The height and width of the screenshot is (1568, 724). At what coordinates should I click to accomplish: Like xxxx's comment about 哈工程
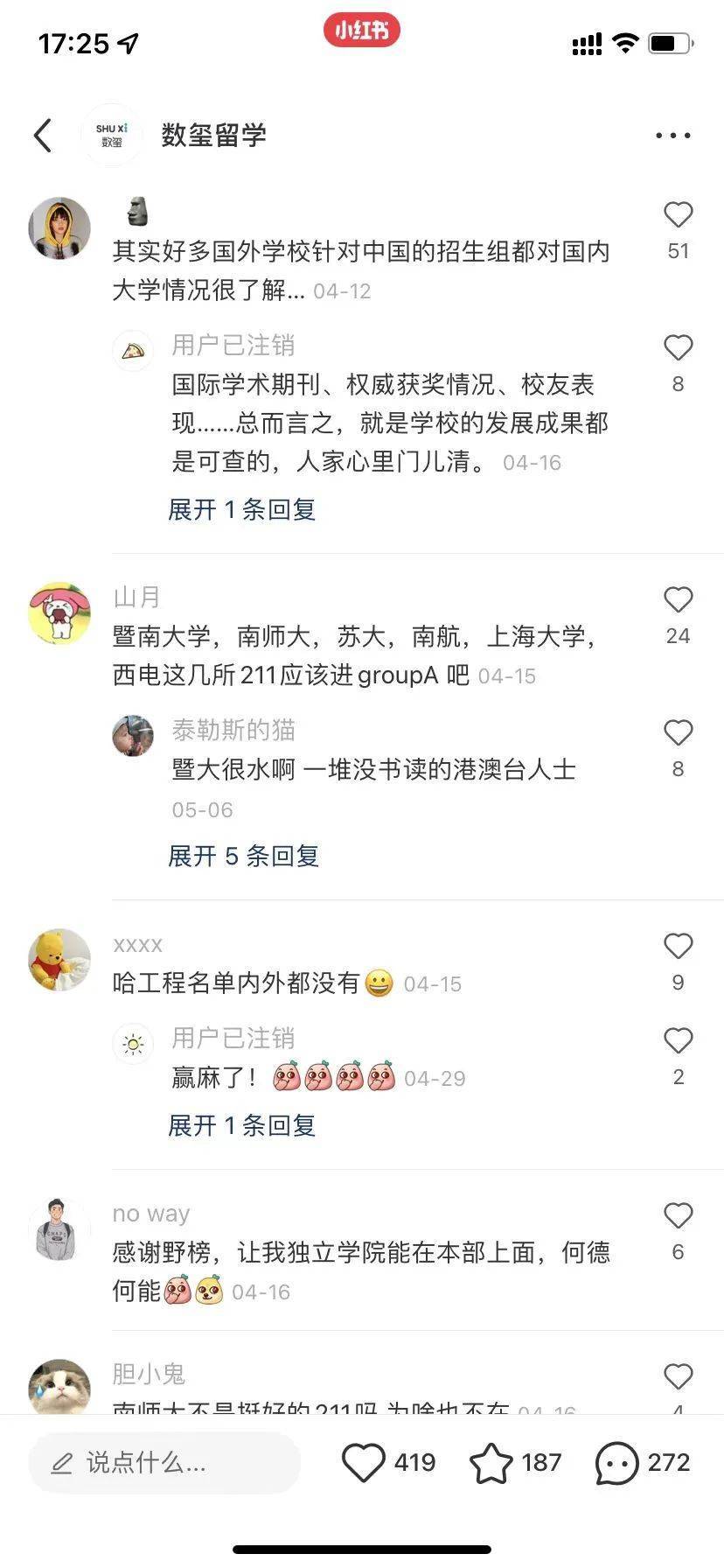[x=678, y=947]
